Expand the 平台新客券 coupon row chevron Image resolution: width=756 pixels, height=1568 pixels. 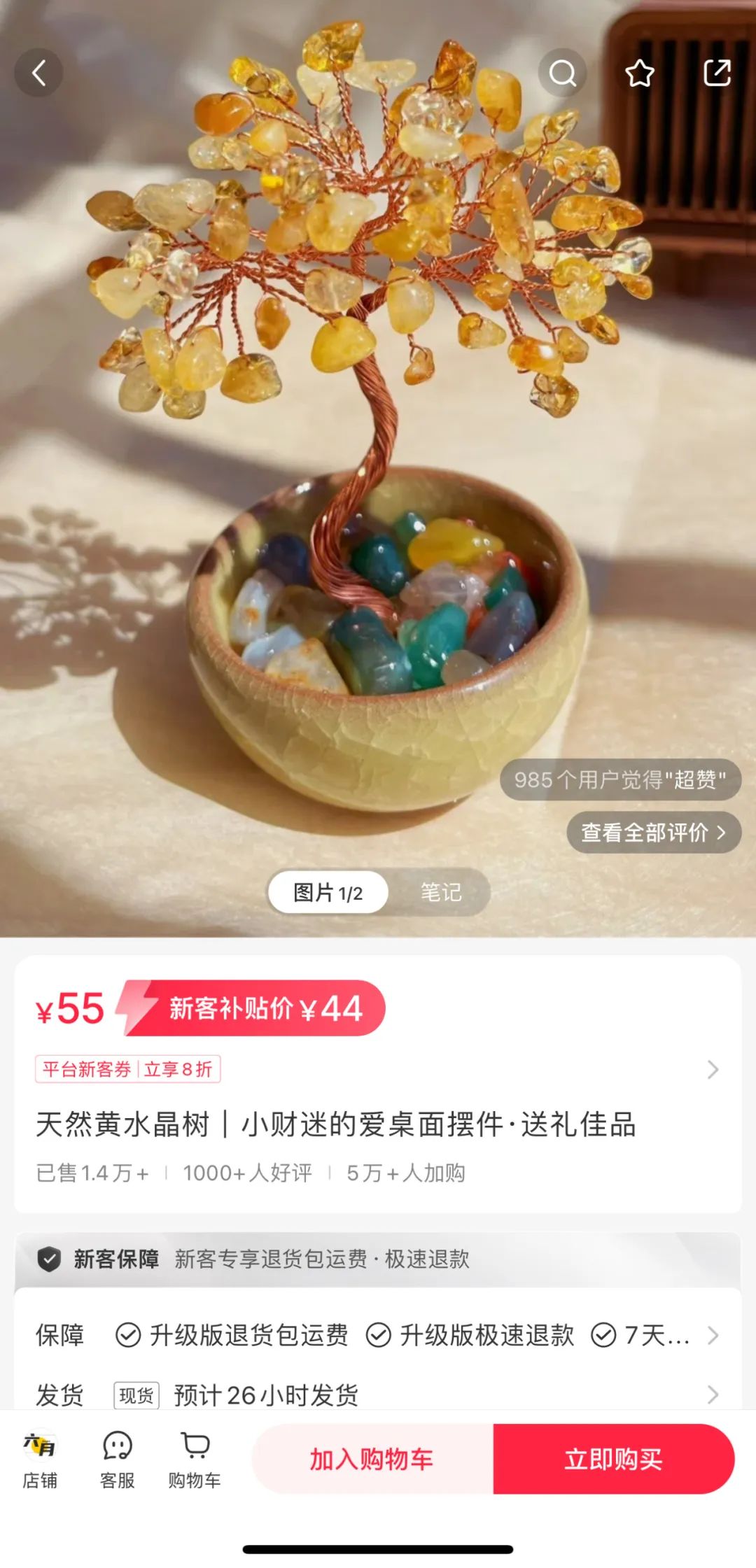tap(713, 1069)
